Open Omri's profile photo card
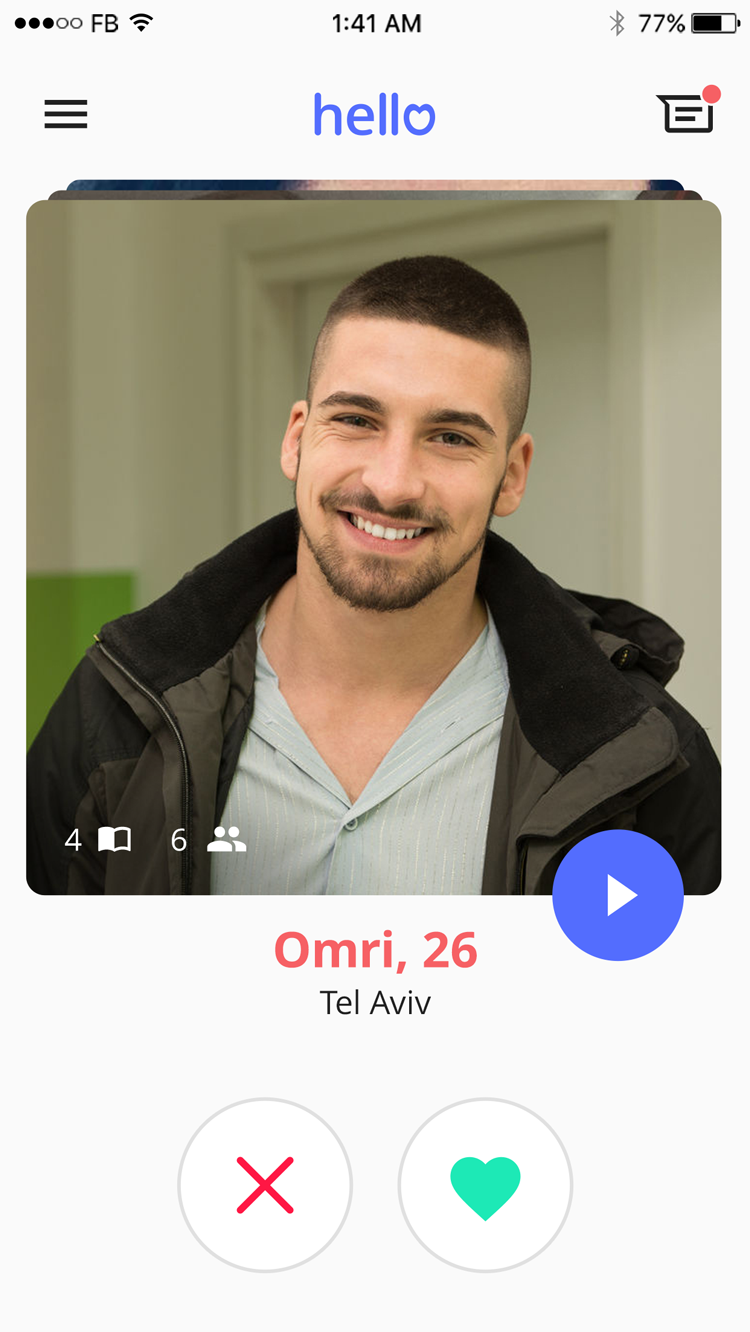Screen dimensions: 750x1332 tap(373, 547)
